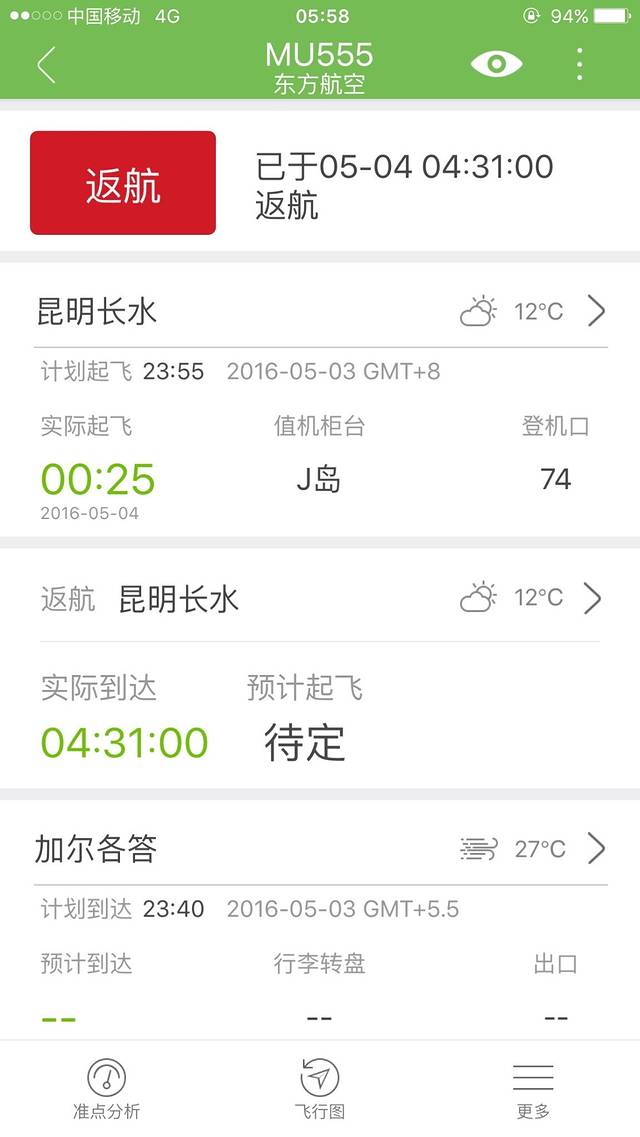
Task: Show 更多 options
Action: [533, 1088]
